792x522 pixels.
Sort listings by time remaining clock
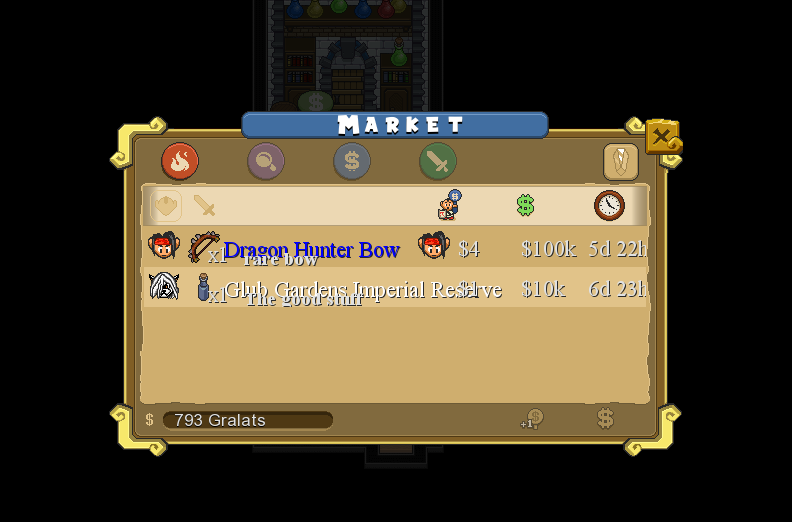[x=609, y=205]
